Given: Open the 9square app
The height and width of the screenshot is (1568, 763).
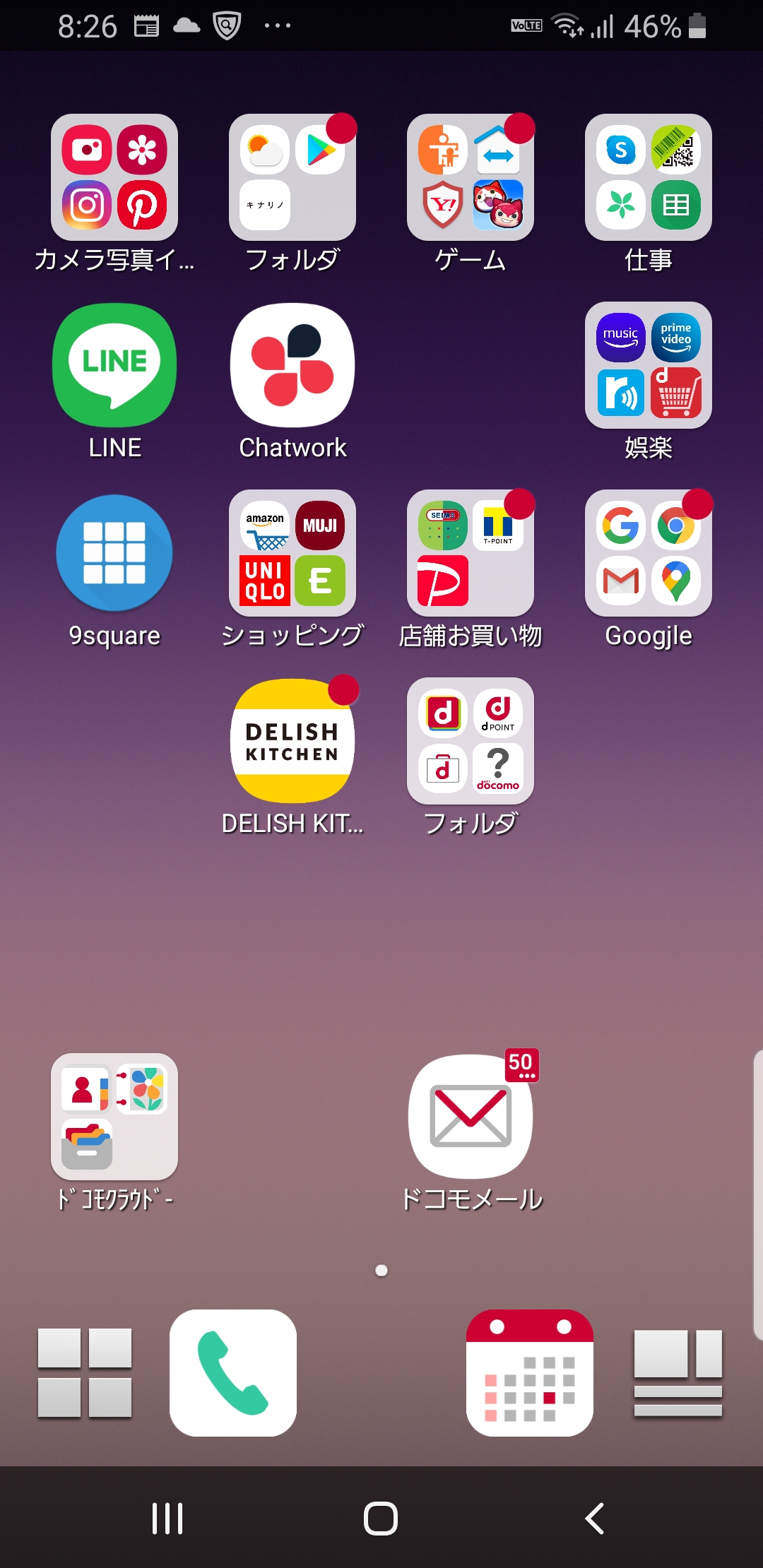Looking at the screenshot, I should [x=114, y=553].
